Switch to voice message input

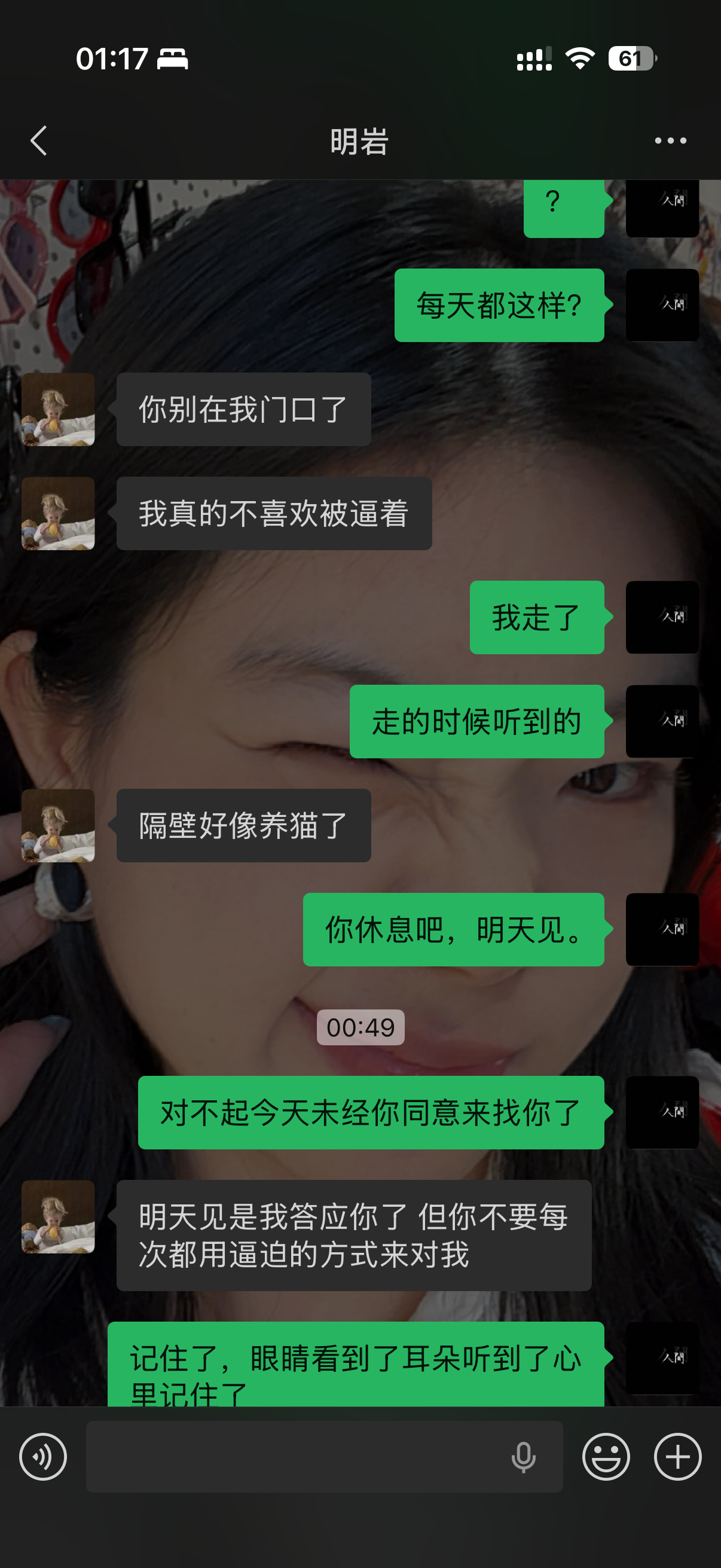[x=42, y=1457]
